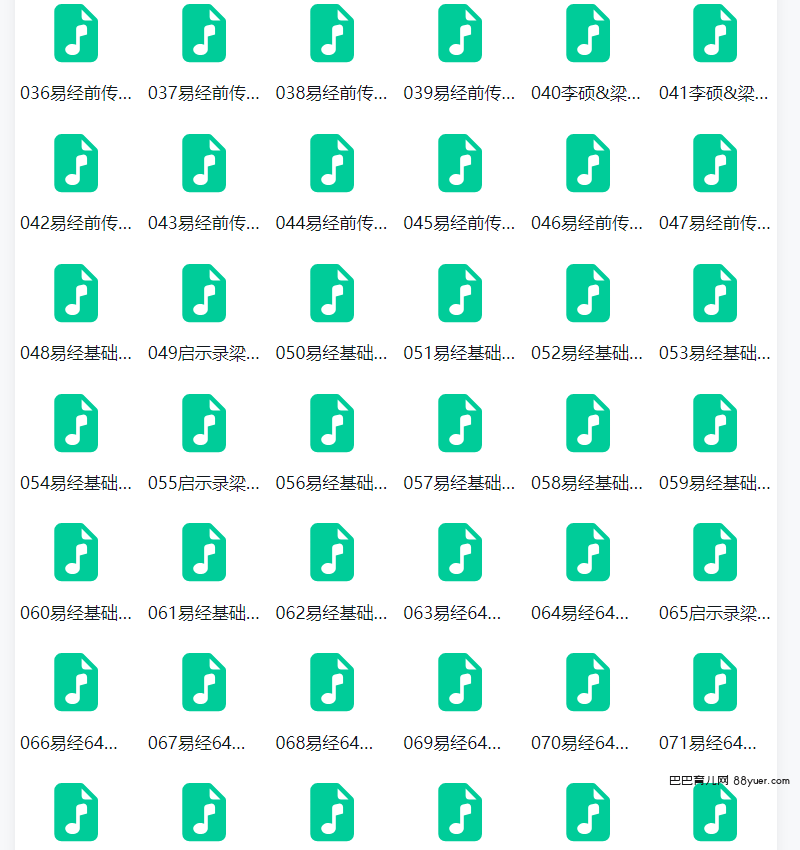Open audio file 036易经前传
The image size is (800, 850).
[76, 34]
